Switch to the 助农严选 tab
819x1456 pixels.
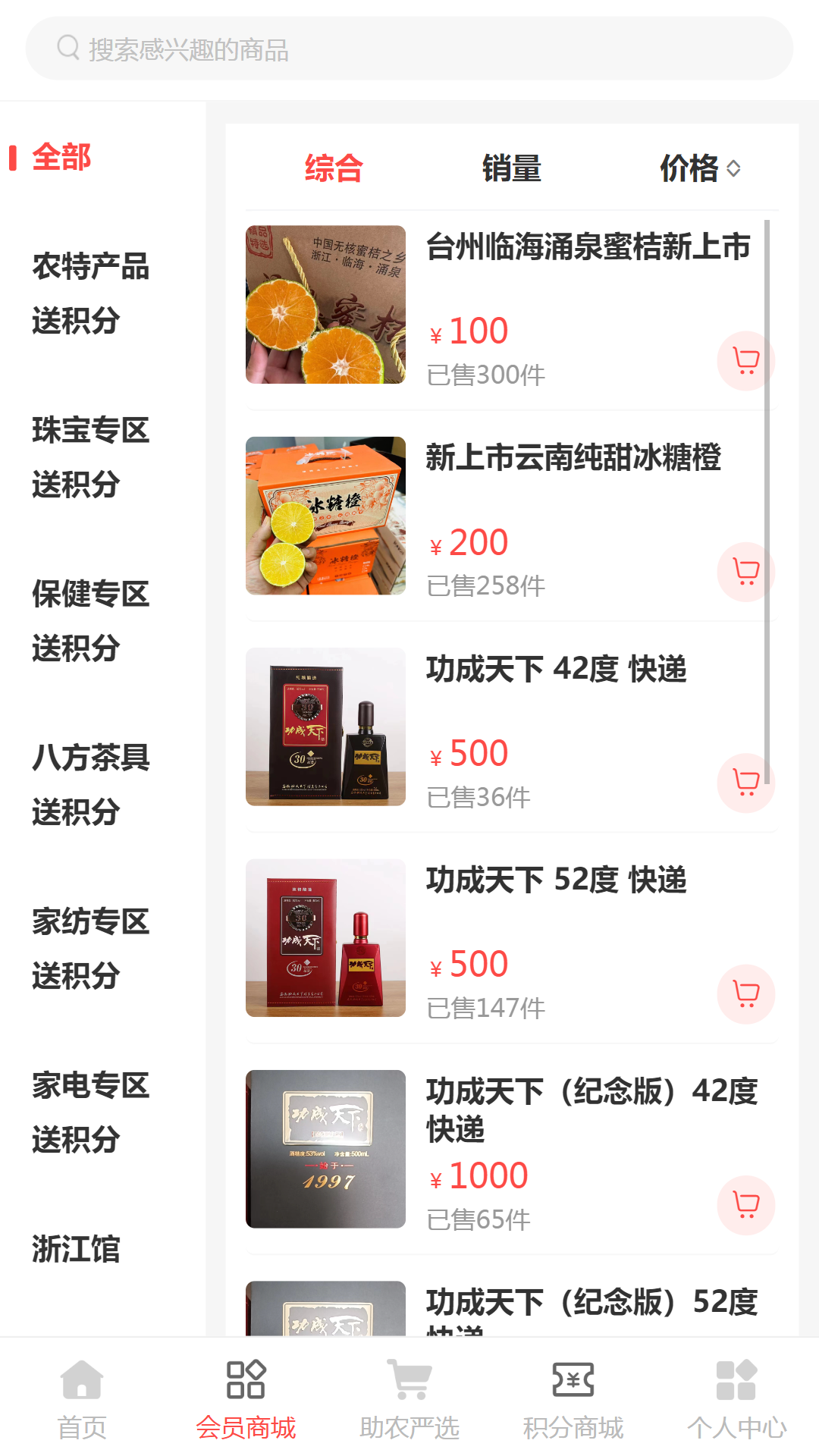(x=409, y=1397)
